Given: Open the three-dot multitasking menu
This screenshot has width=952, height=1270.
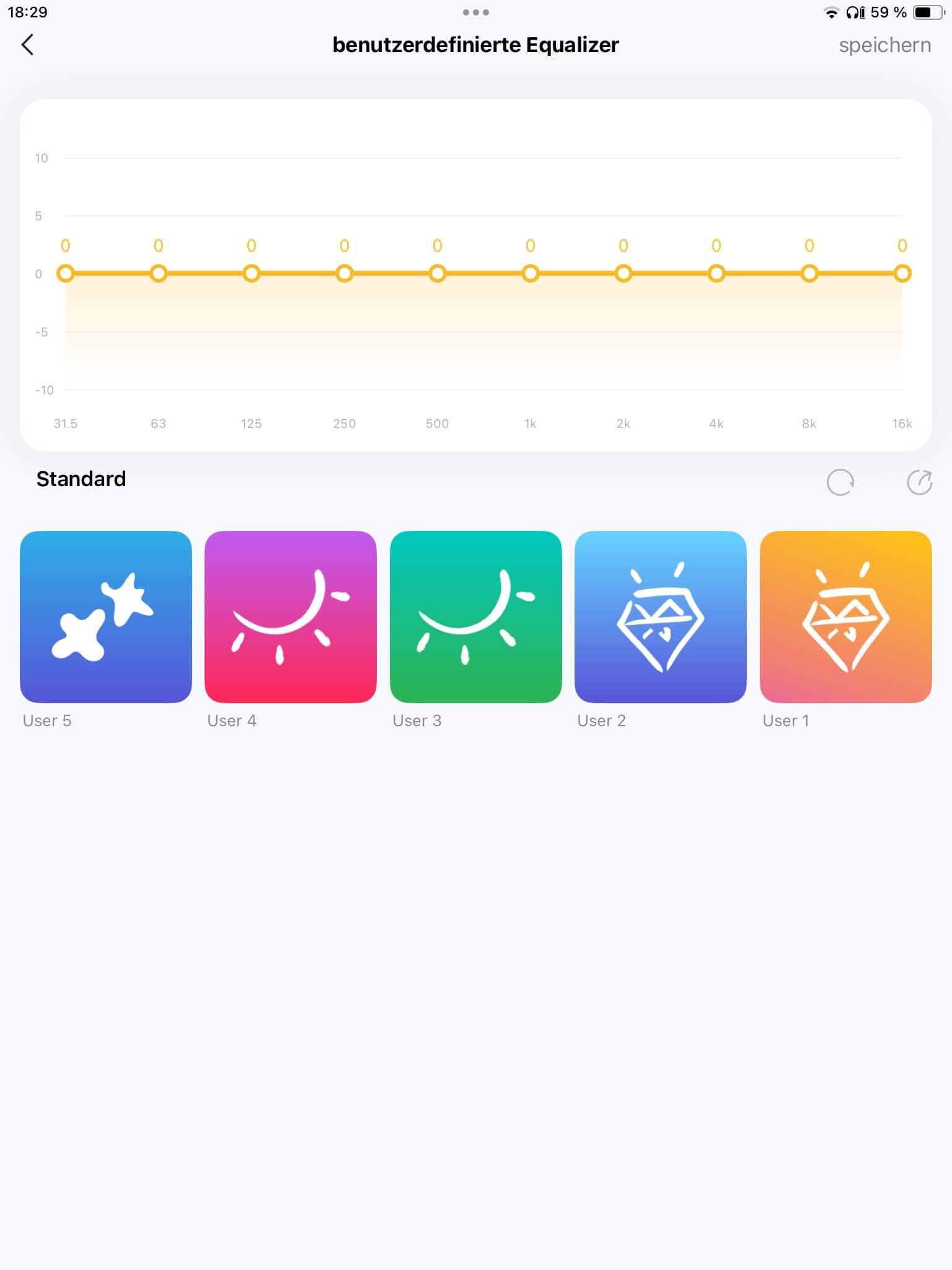Looking at the screenshot, I should coord(476,12).
